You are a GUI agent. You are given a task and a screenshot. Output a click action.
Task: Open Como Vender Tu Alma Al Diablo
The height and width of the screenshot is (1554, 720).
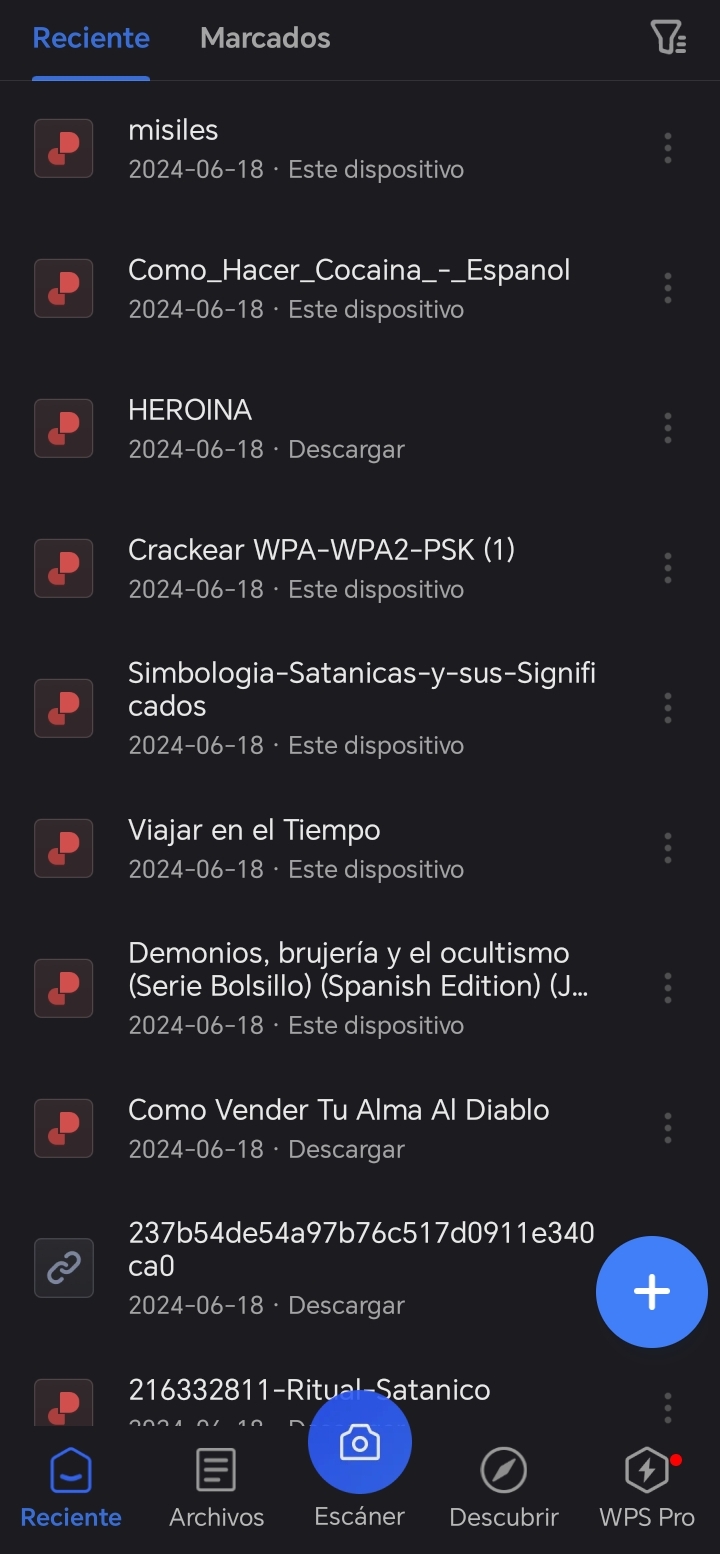338,1128
